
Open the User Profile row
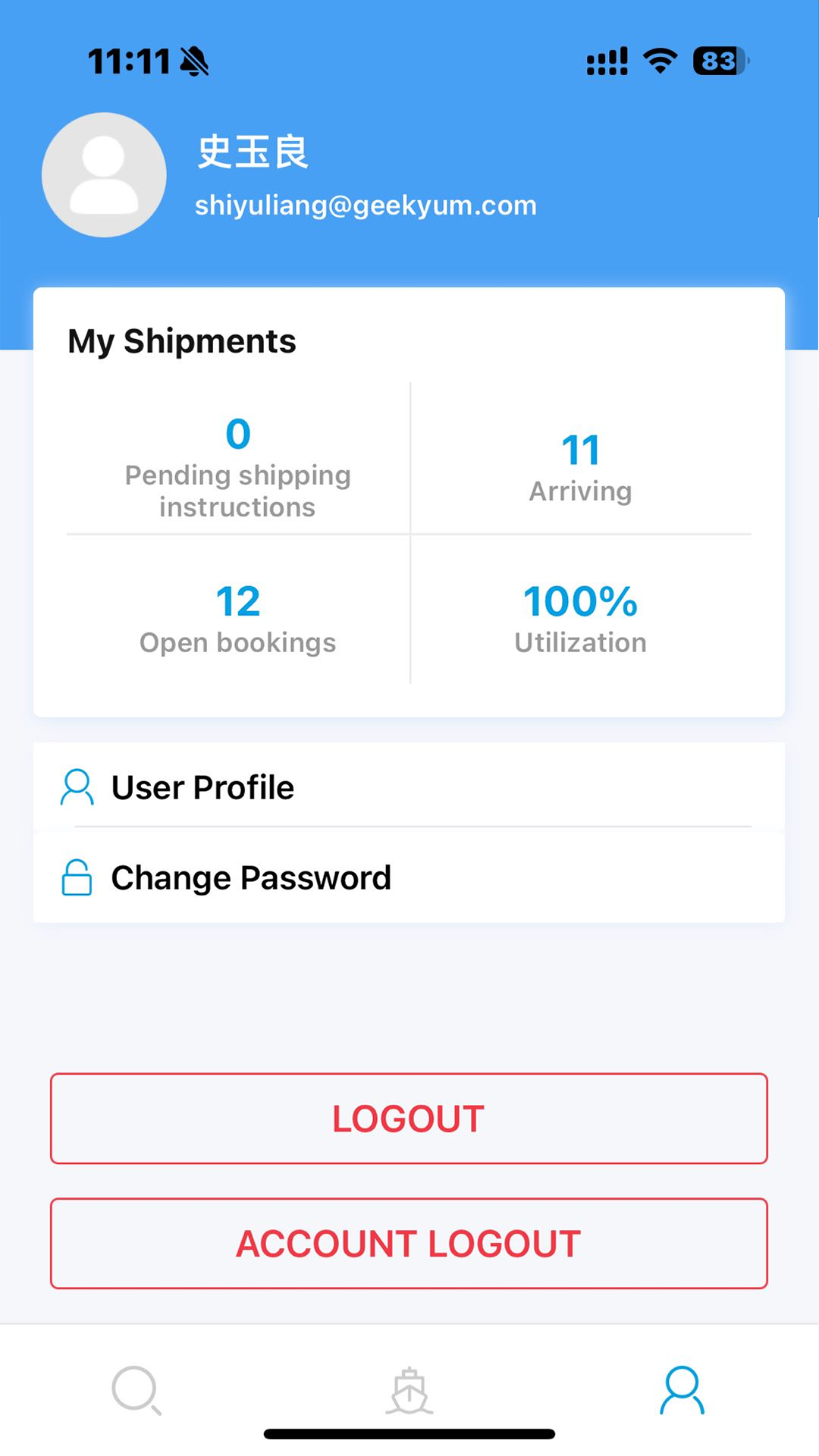[409, 787]
